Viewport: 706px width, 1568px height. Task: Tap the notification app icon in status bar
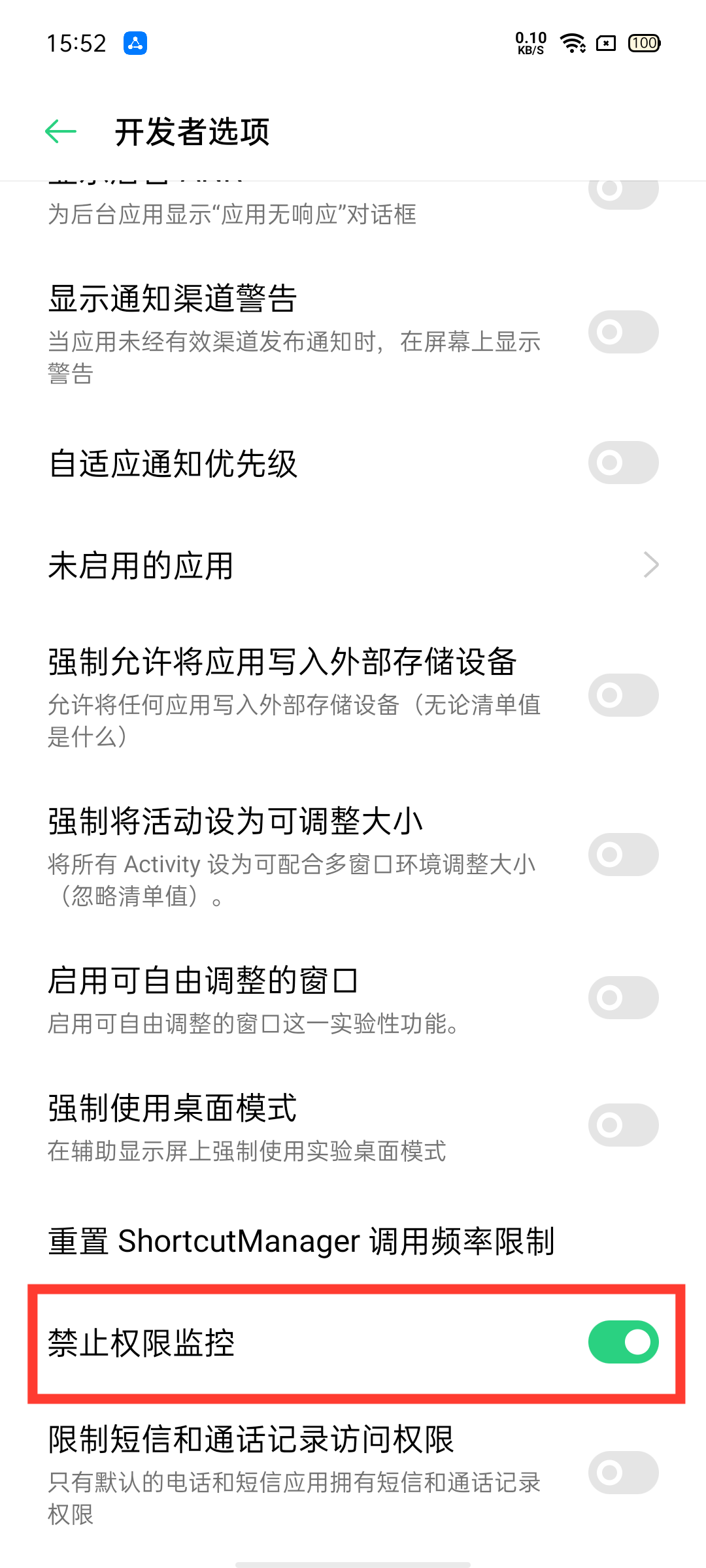pos(135,42)
